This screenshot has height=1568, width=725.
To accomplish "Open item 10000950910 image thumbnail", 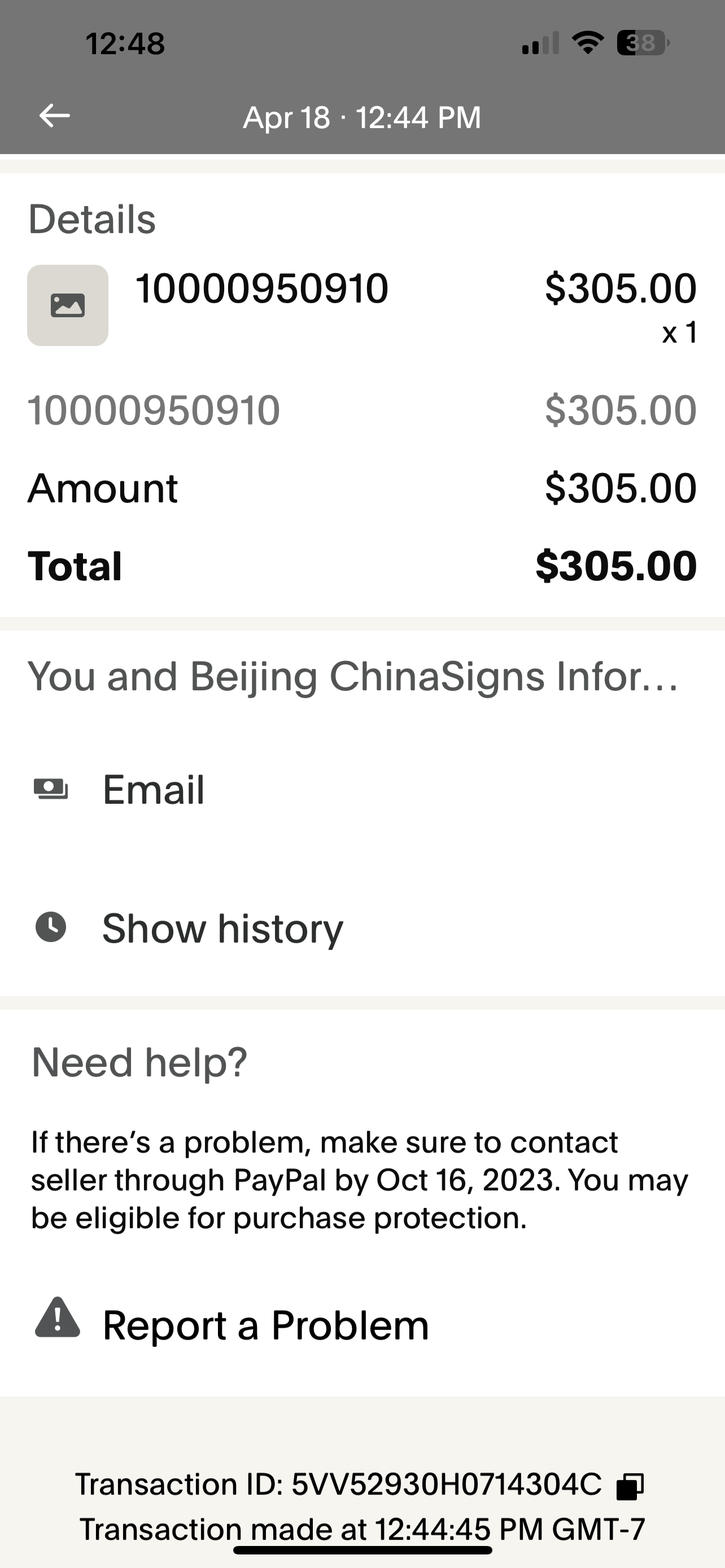I will pos(68,305).
